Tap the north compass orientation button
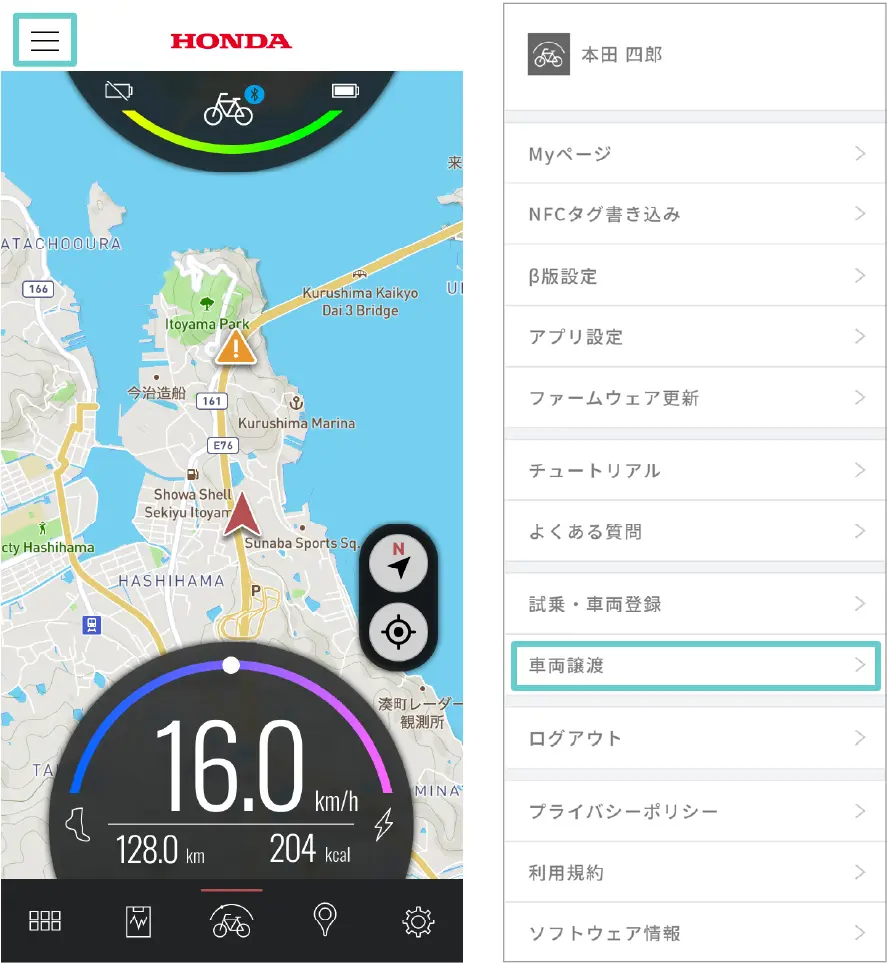The height and width of the screenshot is (963, 887). coord(398,563)
